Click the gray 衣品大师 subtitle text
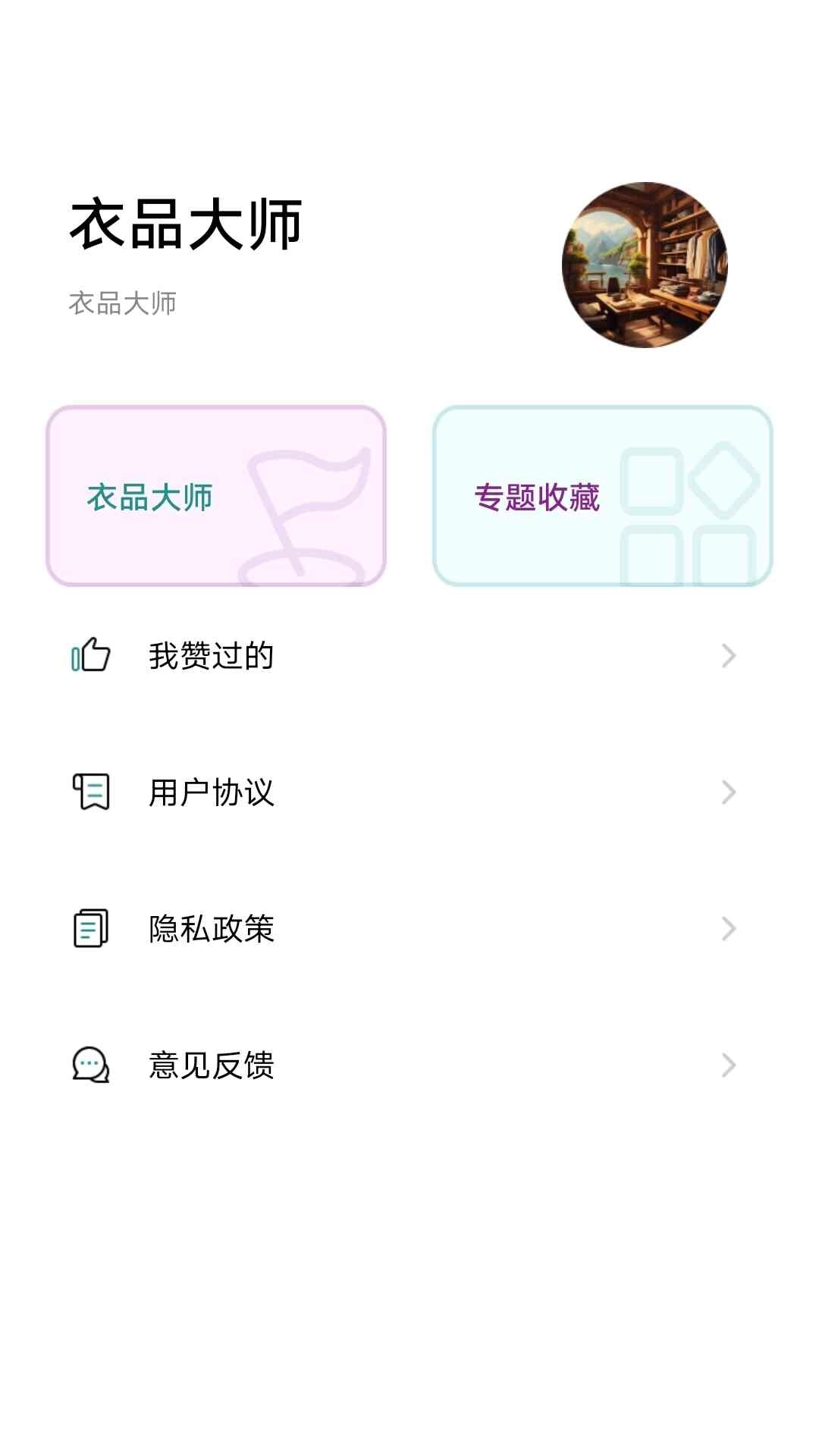Screen dimensions: 819x1456 (124, 303)
